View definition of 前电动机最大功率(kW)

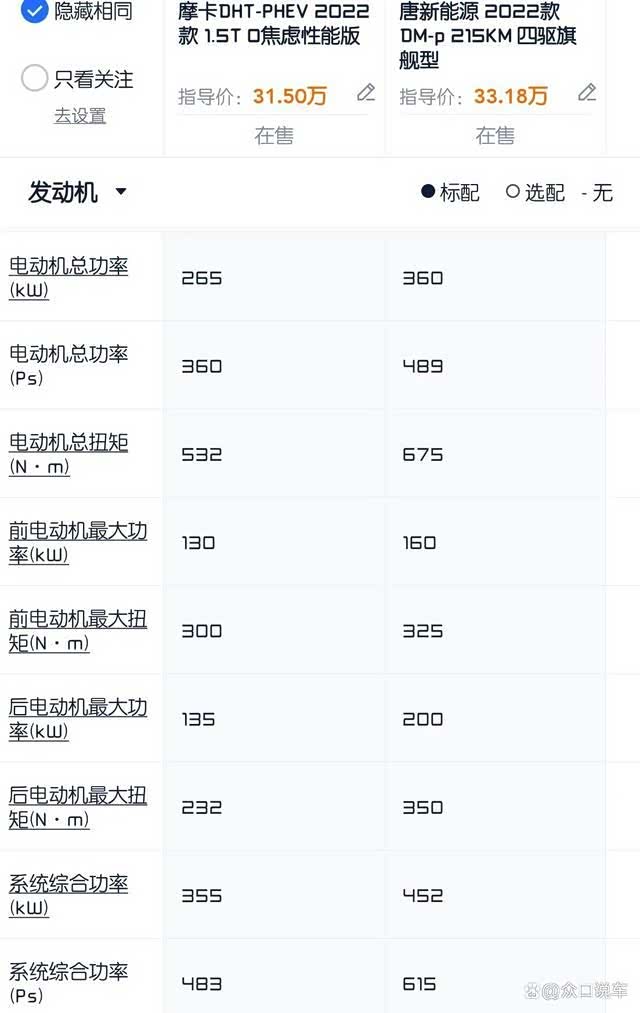click(77, 542)
